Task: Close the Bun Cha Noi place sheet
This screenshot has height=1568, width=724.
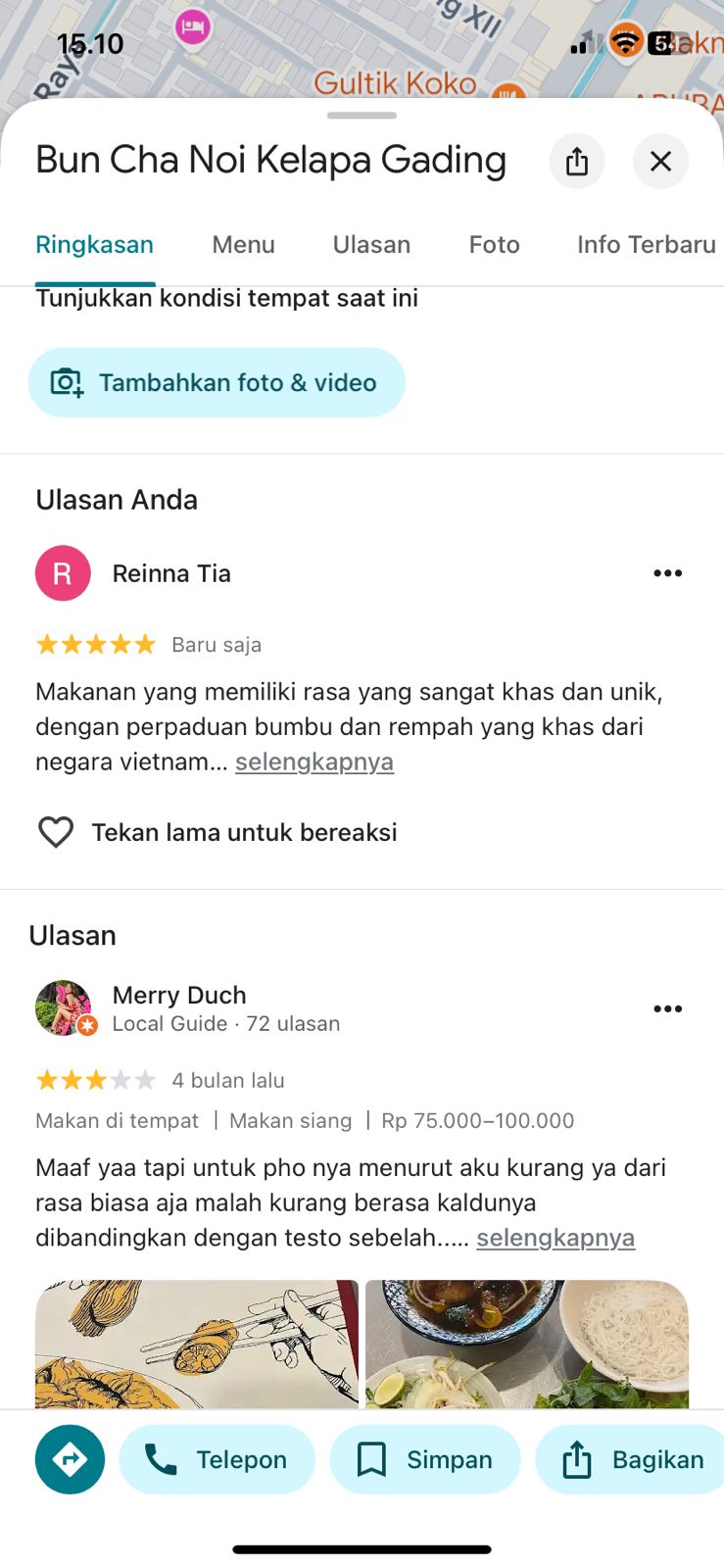Action: pos(661,161)
